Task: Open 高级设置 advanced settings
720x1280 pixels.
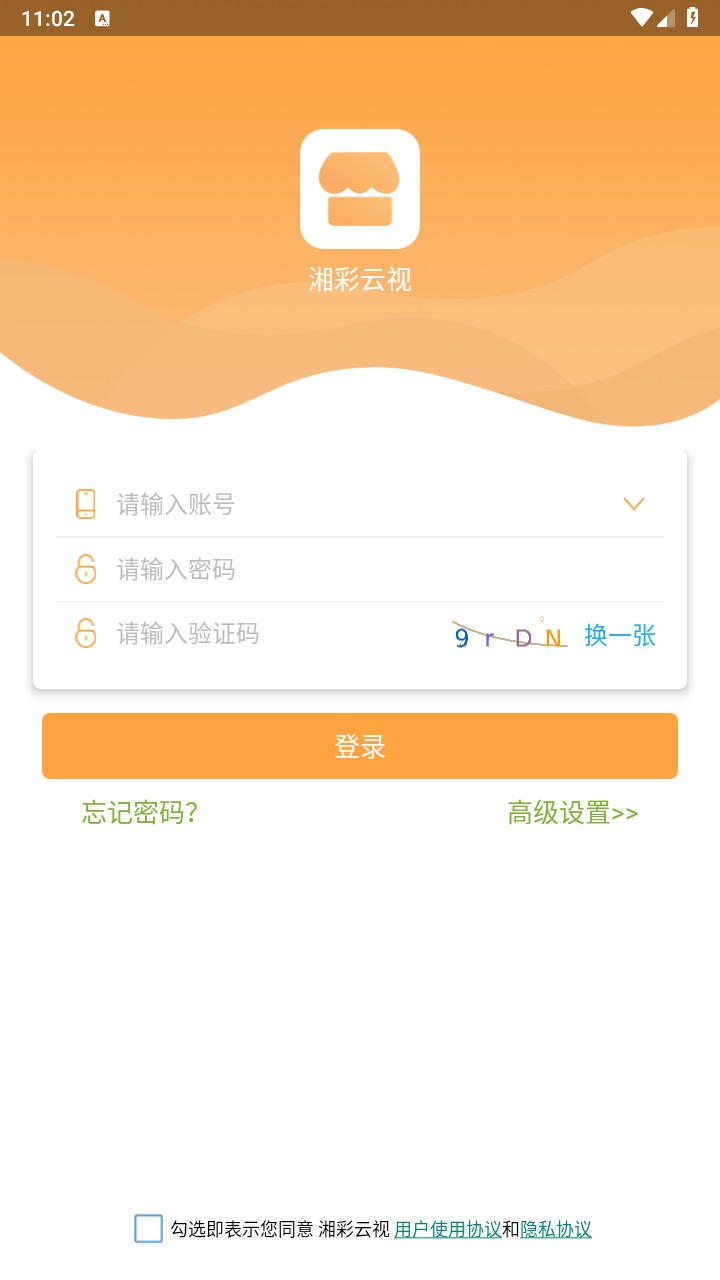Action: [x=572, y=813]
